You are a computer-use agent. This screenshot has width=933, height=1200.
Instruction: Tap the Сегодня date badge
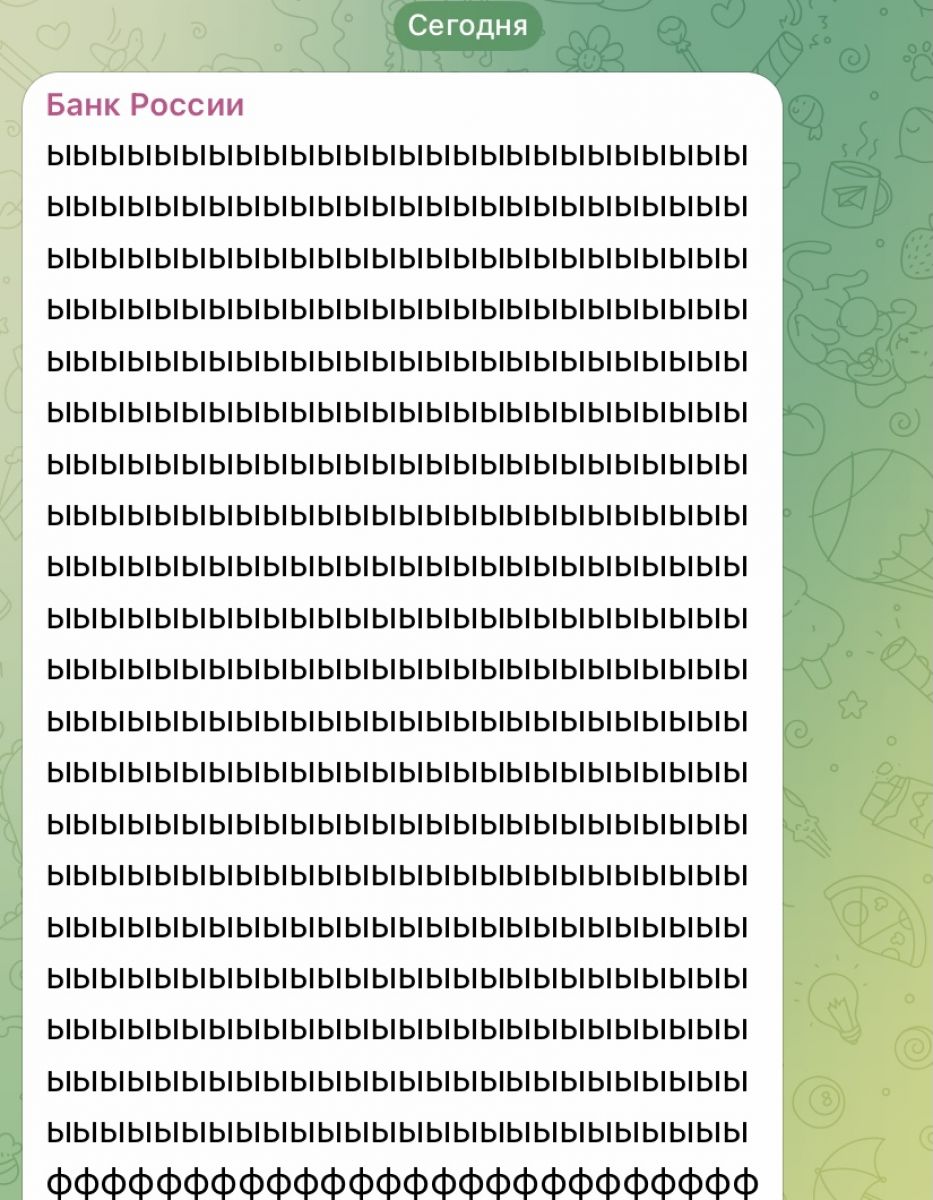pyautogui.click(x=467, y=25)
